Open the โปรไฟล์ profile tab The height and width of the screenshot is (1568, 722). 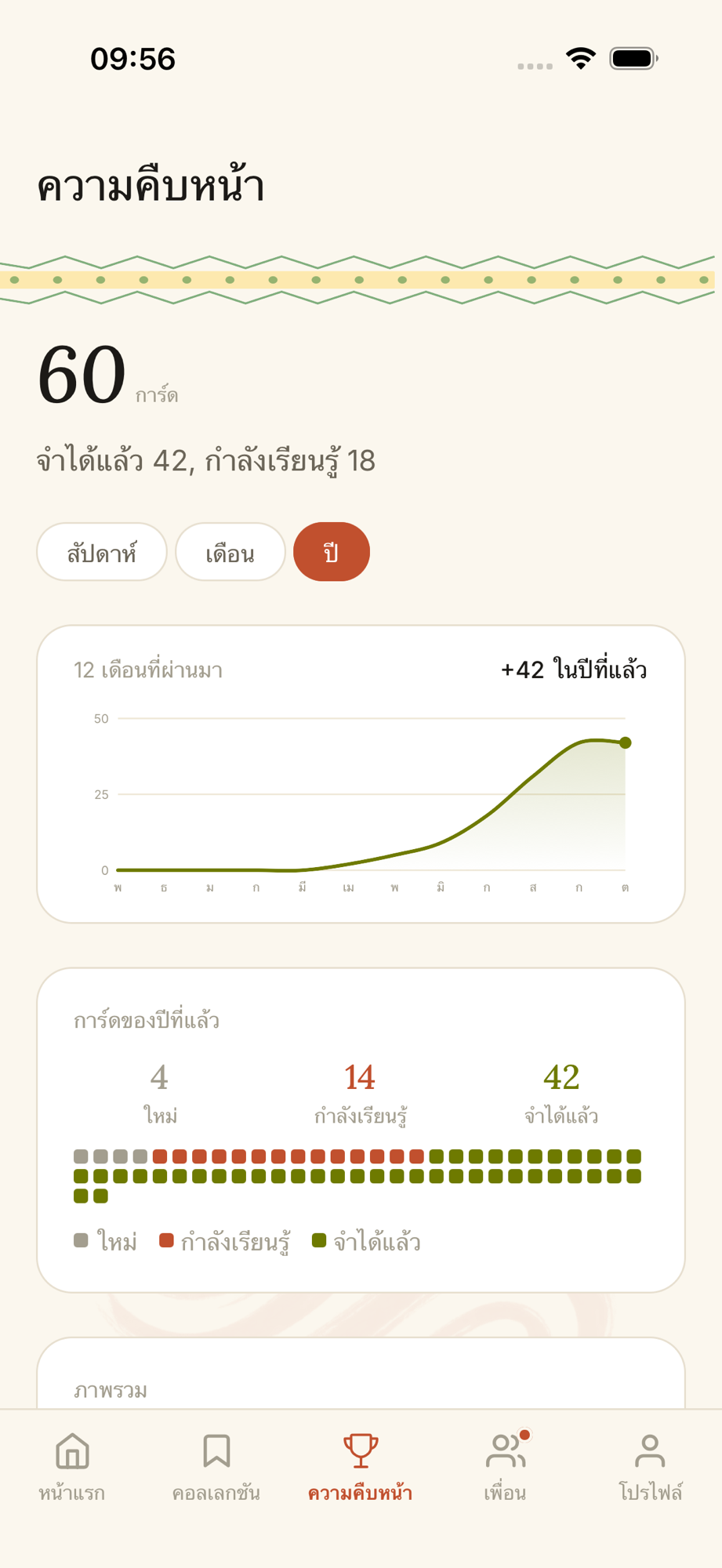click(650, 1467)
